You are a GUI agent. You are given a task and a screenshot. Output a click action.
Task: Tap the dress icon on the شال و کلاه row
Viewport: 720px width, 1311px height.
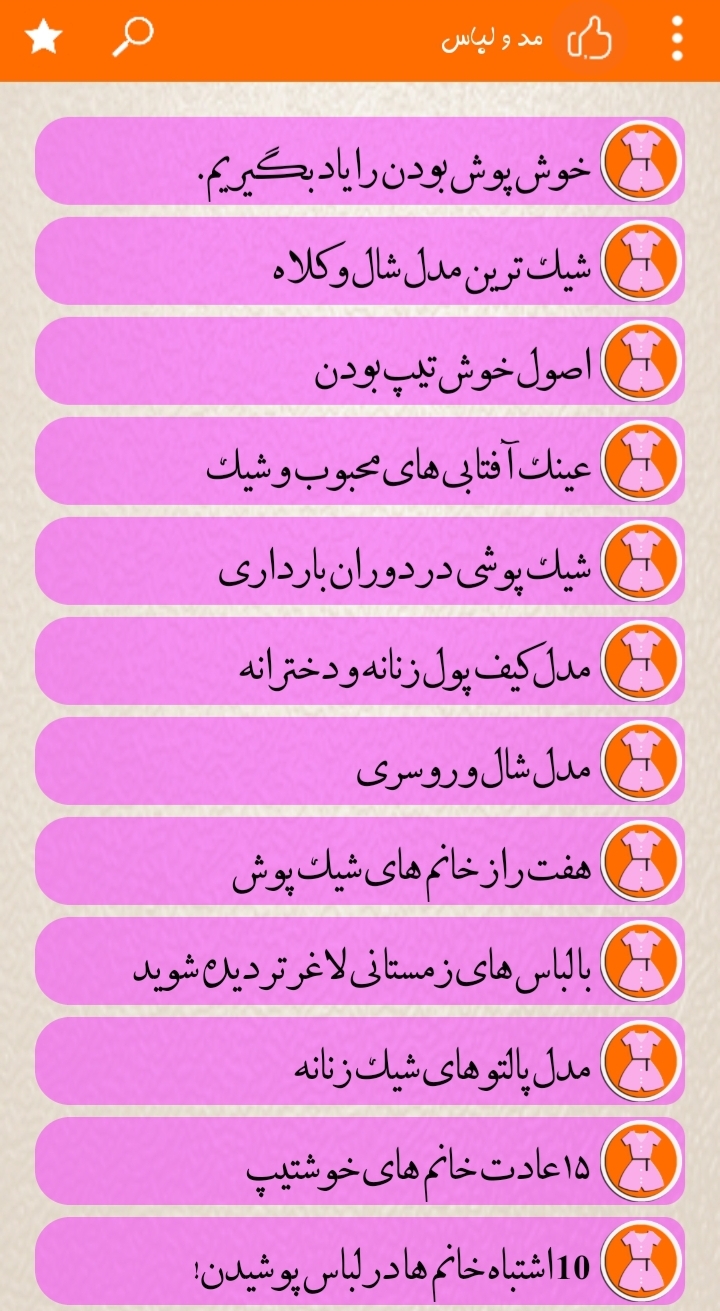640,262
